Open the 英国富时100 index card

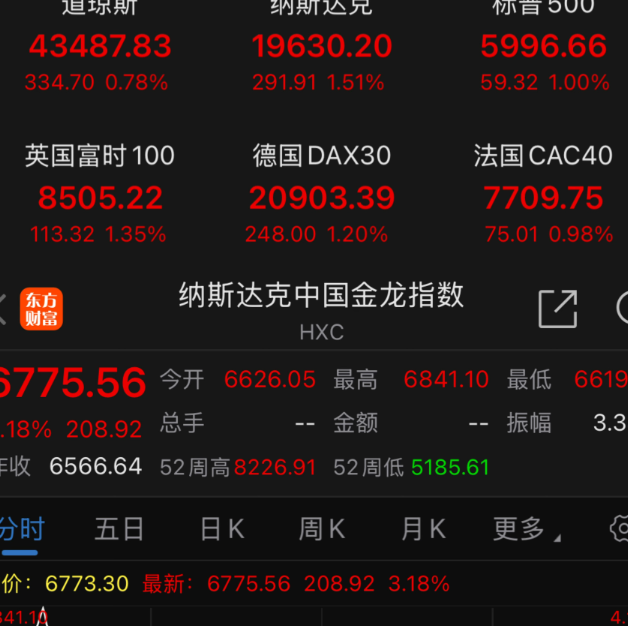(99, 195)
